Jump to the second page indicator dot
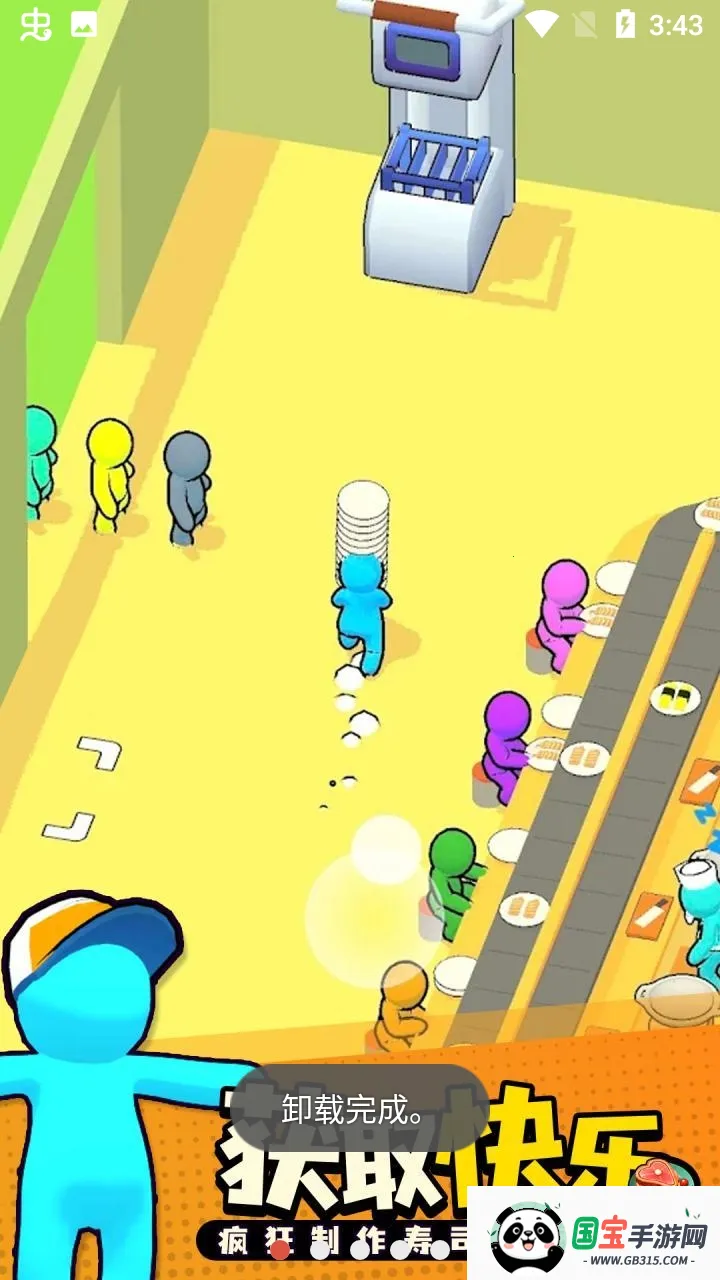Viewport: 720px width, 1280px height. (320, 1250)
